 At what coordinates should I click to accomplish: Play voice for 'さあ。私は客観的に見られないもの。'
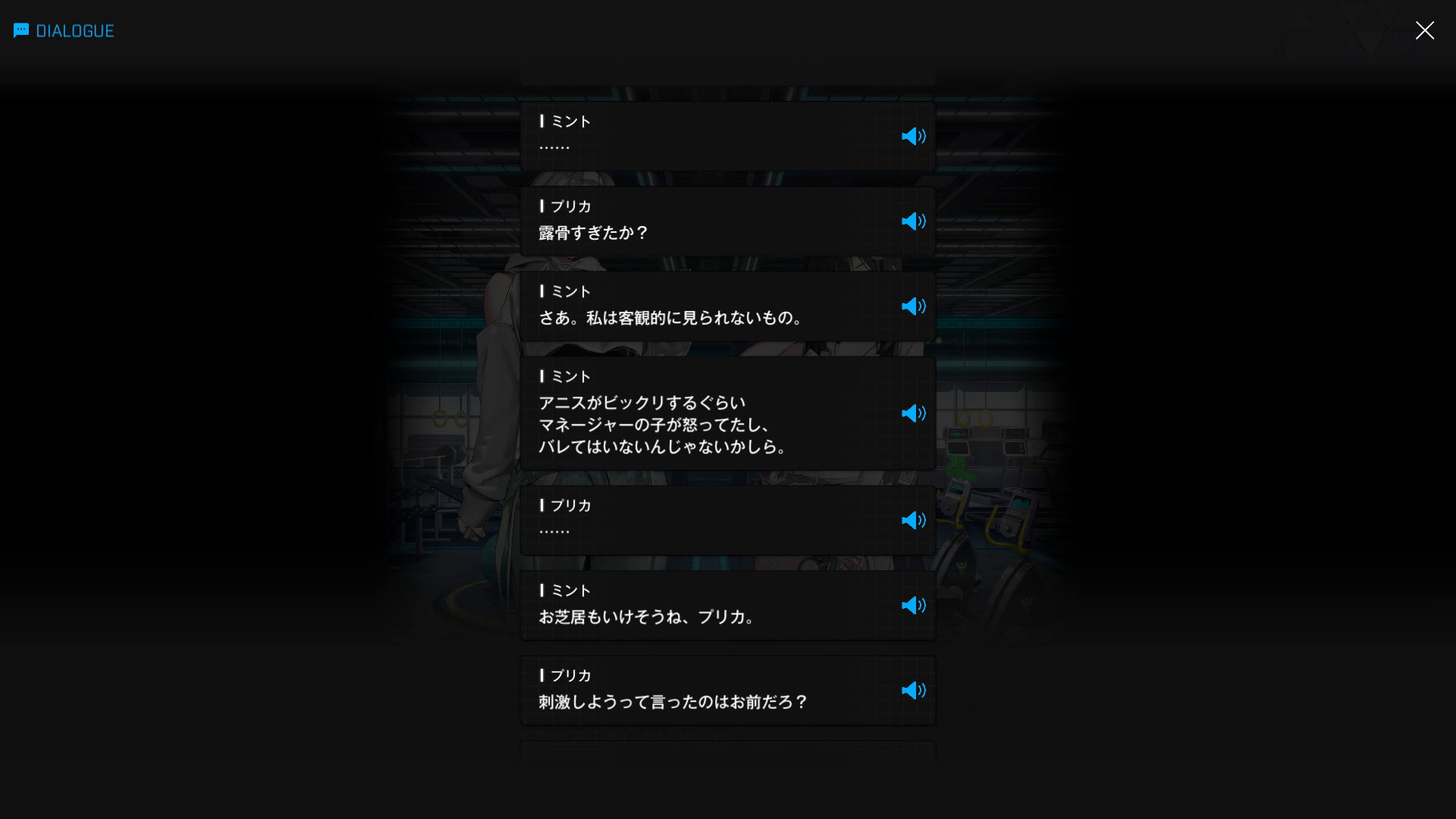(x=913, y=306)
